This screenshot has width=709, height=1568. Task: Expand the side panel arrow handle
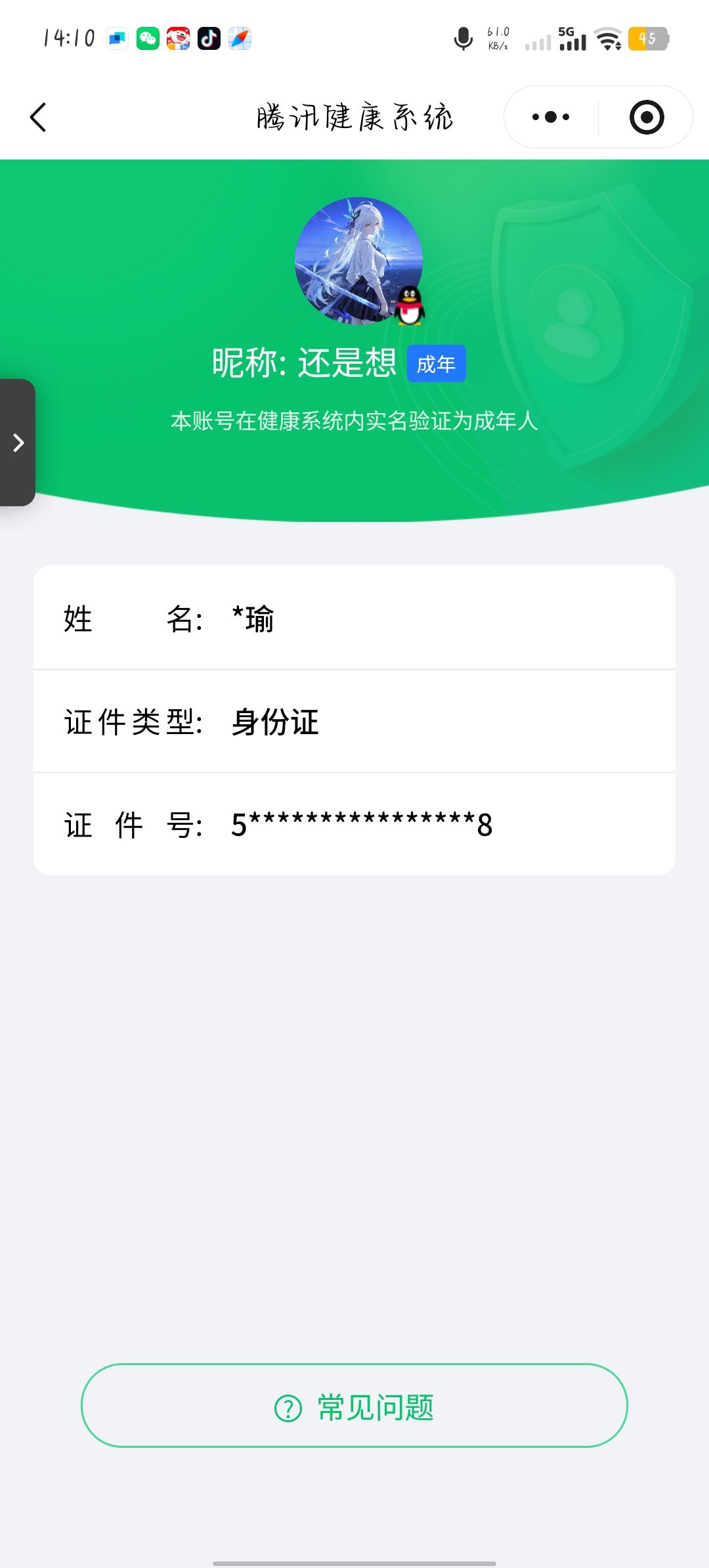[x=18, y=443]
